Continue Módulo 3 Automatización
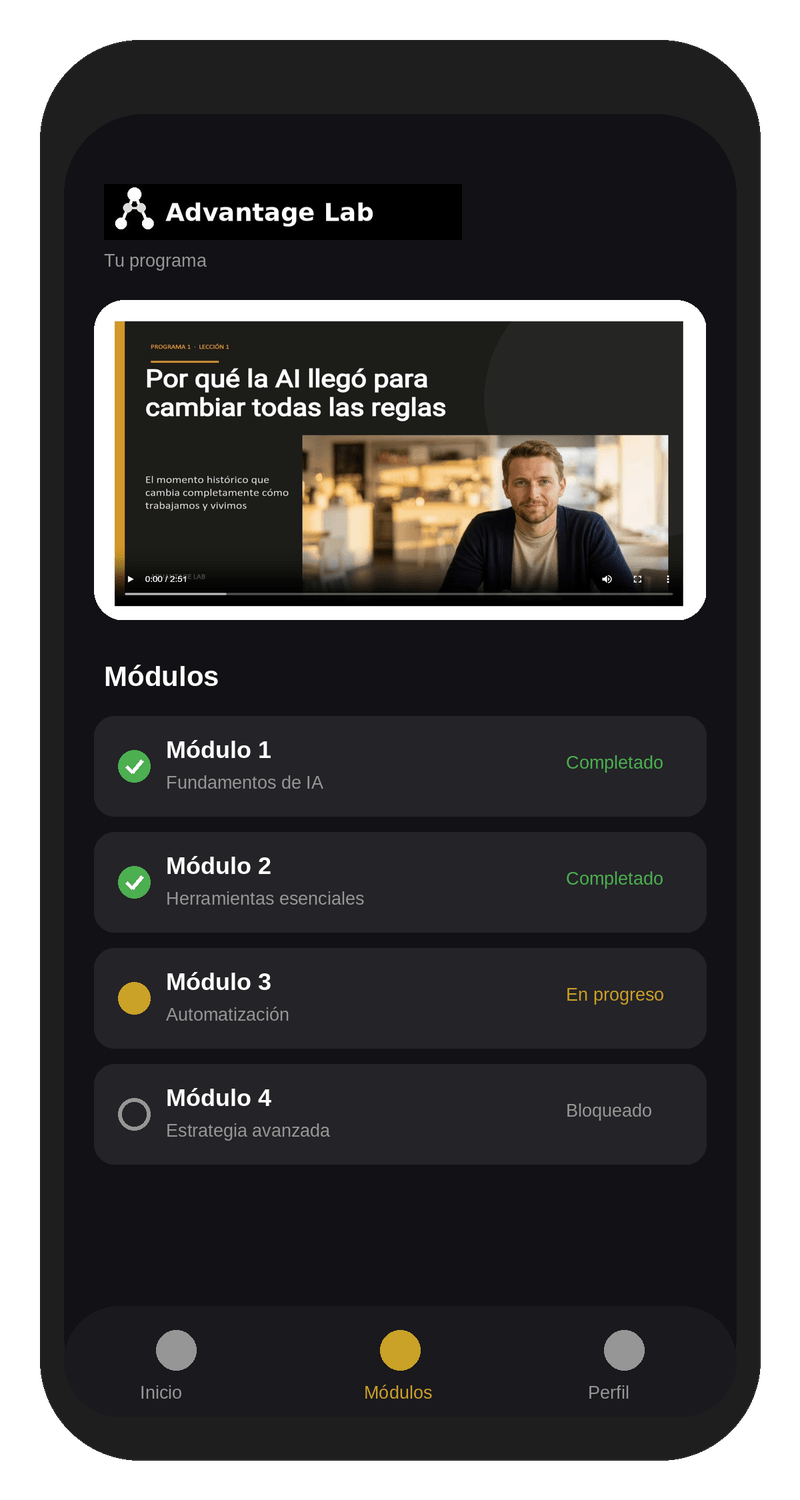 (400, 998)
